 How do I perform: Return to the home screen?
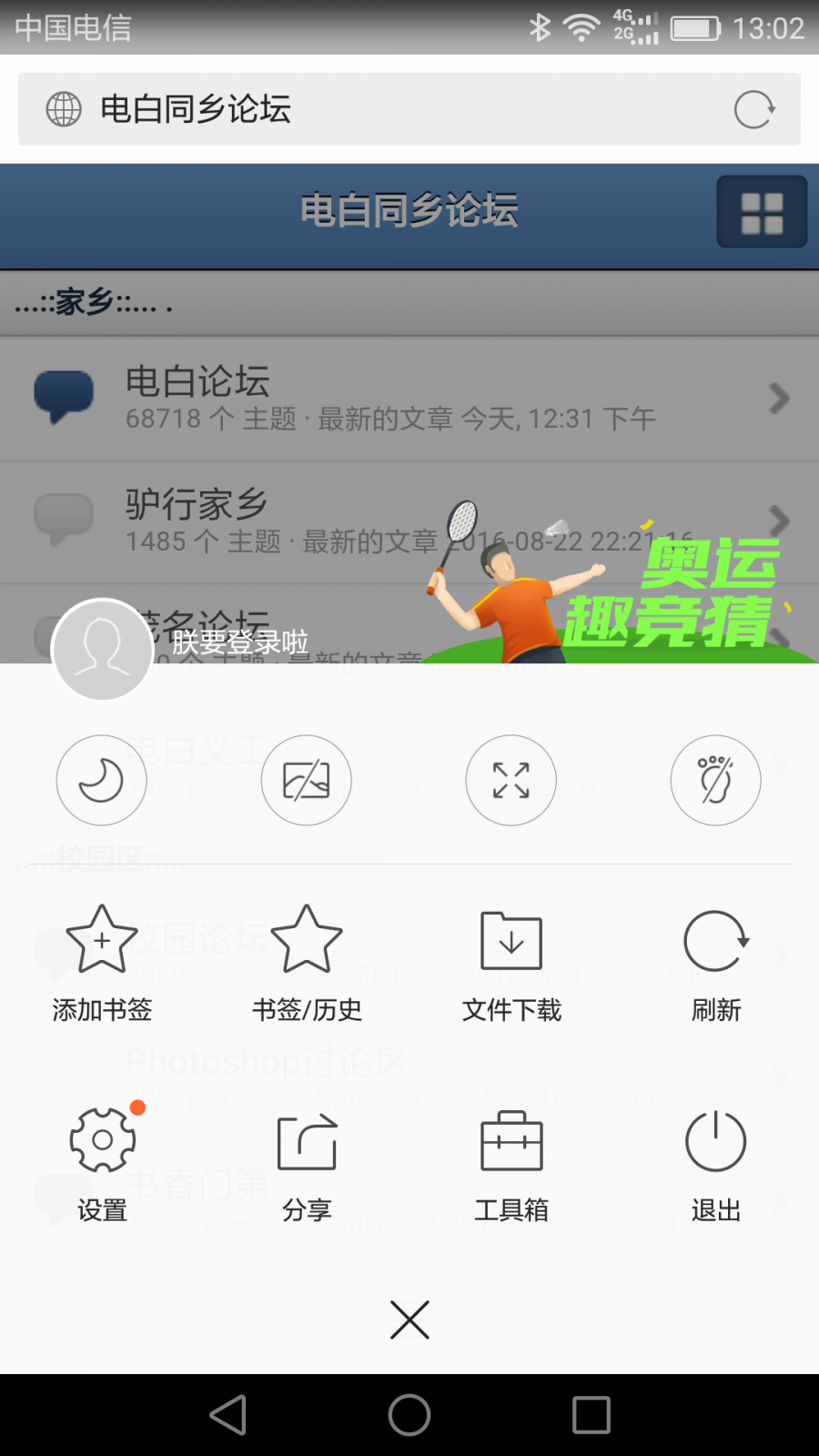click(409, 1415)
